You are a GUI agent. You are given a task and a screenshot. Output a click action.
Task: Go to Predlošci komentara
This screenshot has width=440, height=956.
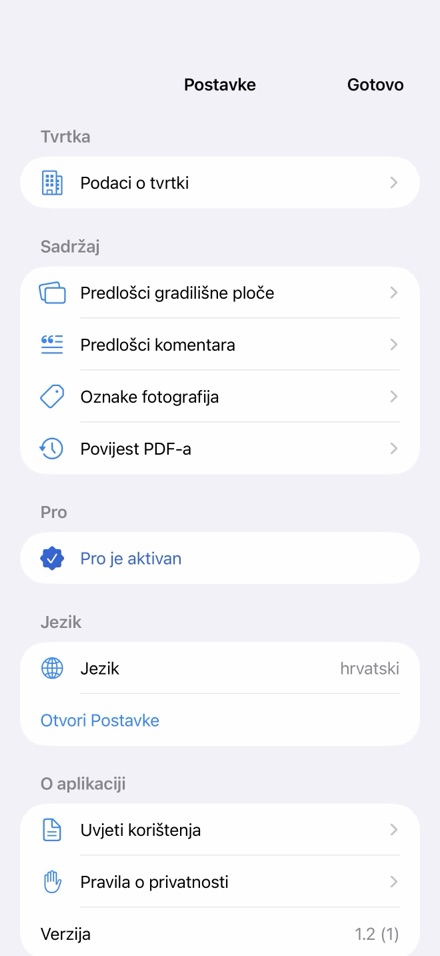pyautogui.click(x=220, y=344)
